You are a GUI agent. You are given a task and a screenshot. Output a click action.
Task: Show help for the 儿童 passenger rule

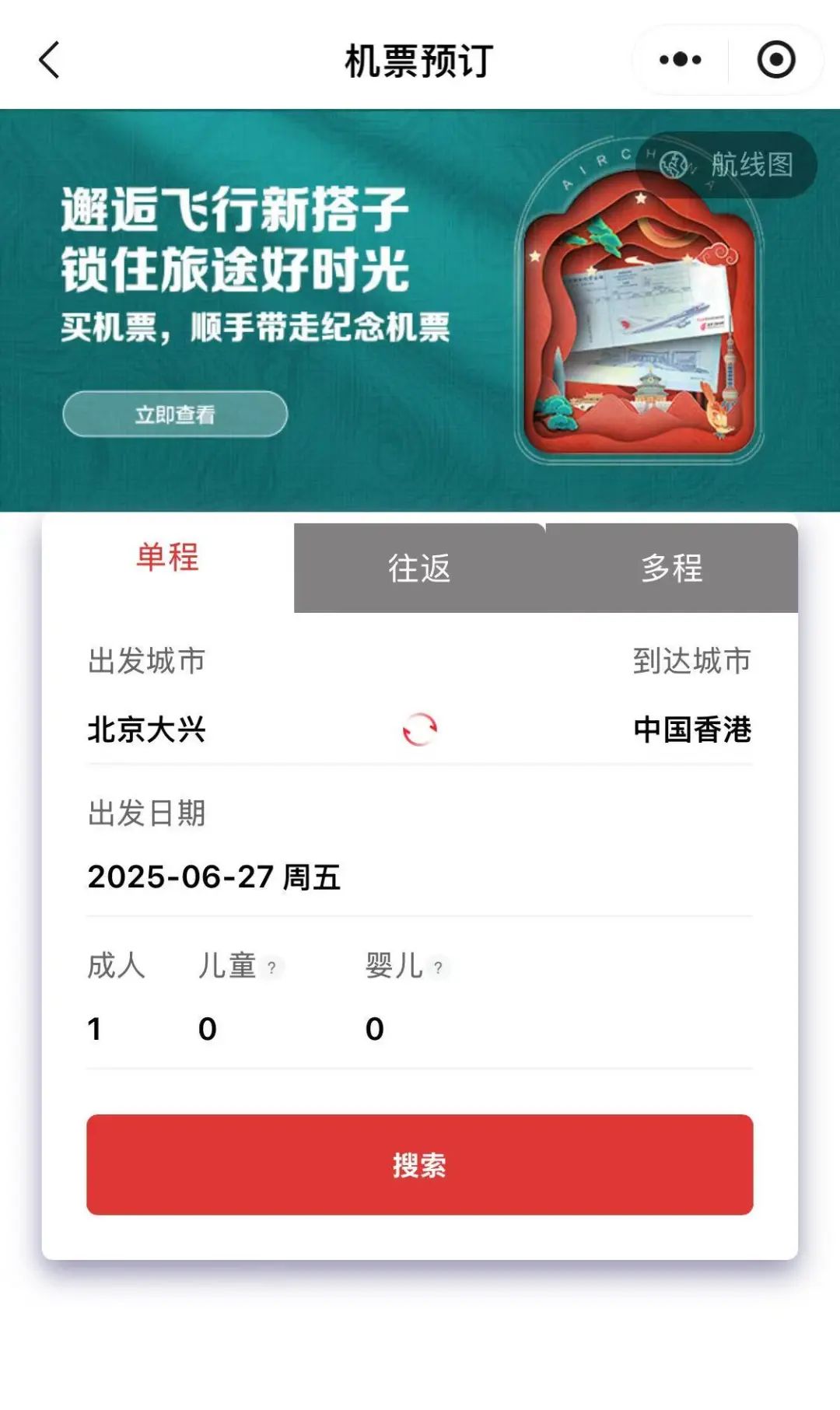click(x=271, y=967)
